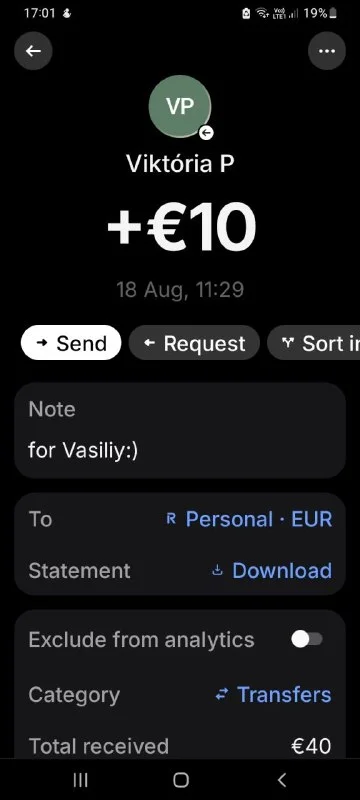Viewport: 360px width, 800px height.
Task: Open Viktória P's profile avatar
Action: point(180,106)
